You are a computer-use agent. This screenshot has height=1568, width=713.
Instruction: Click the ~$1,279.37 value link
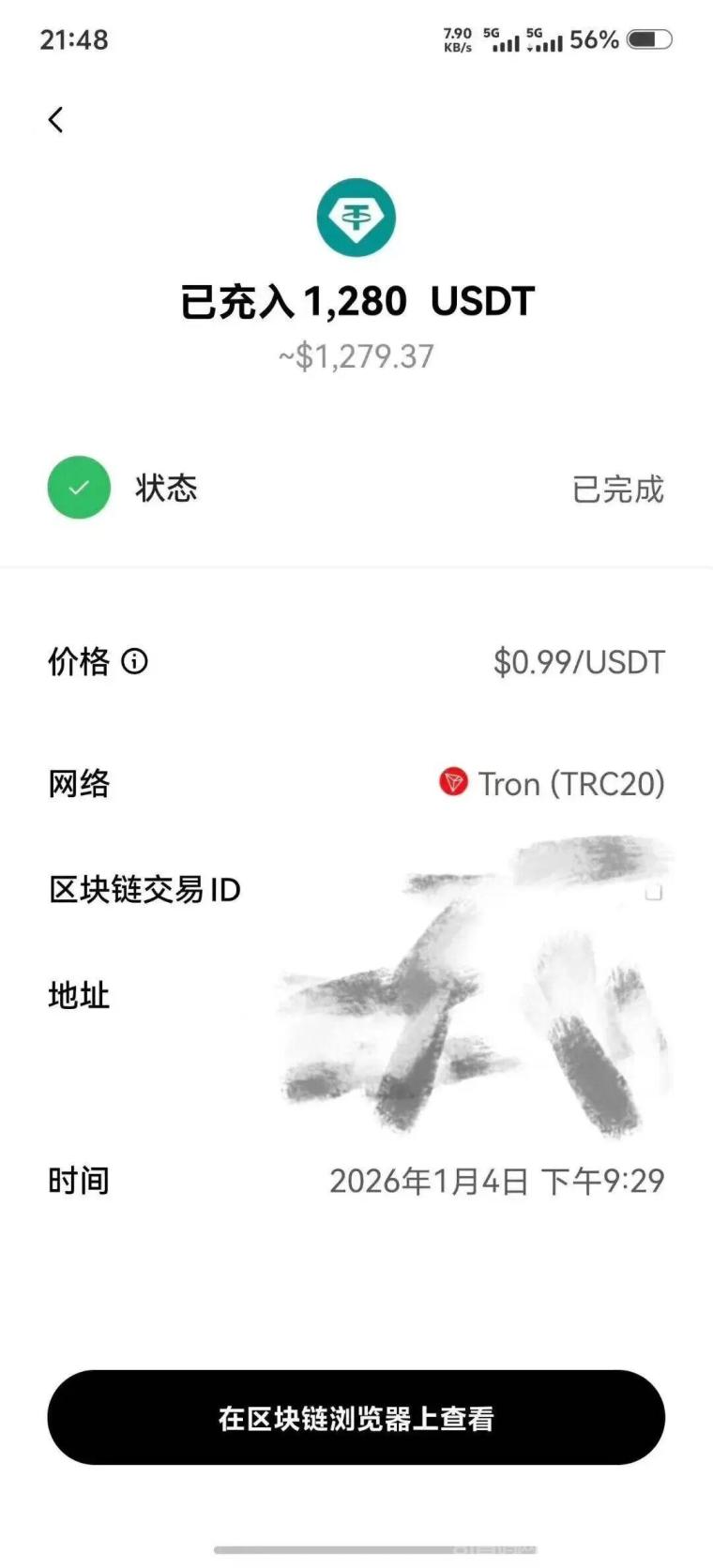356,356
